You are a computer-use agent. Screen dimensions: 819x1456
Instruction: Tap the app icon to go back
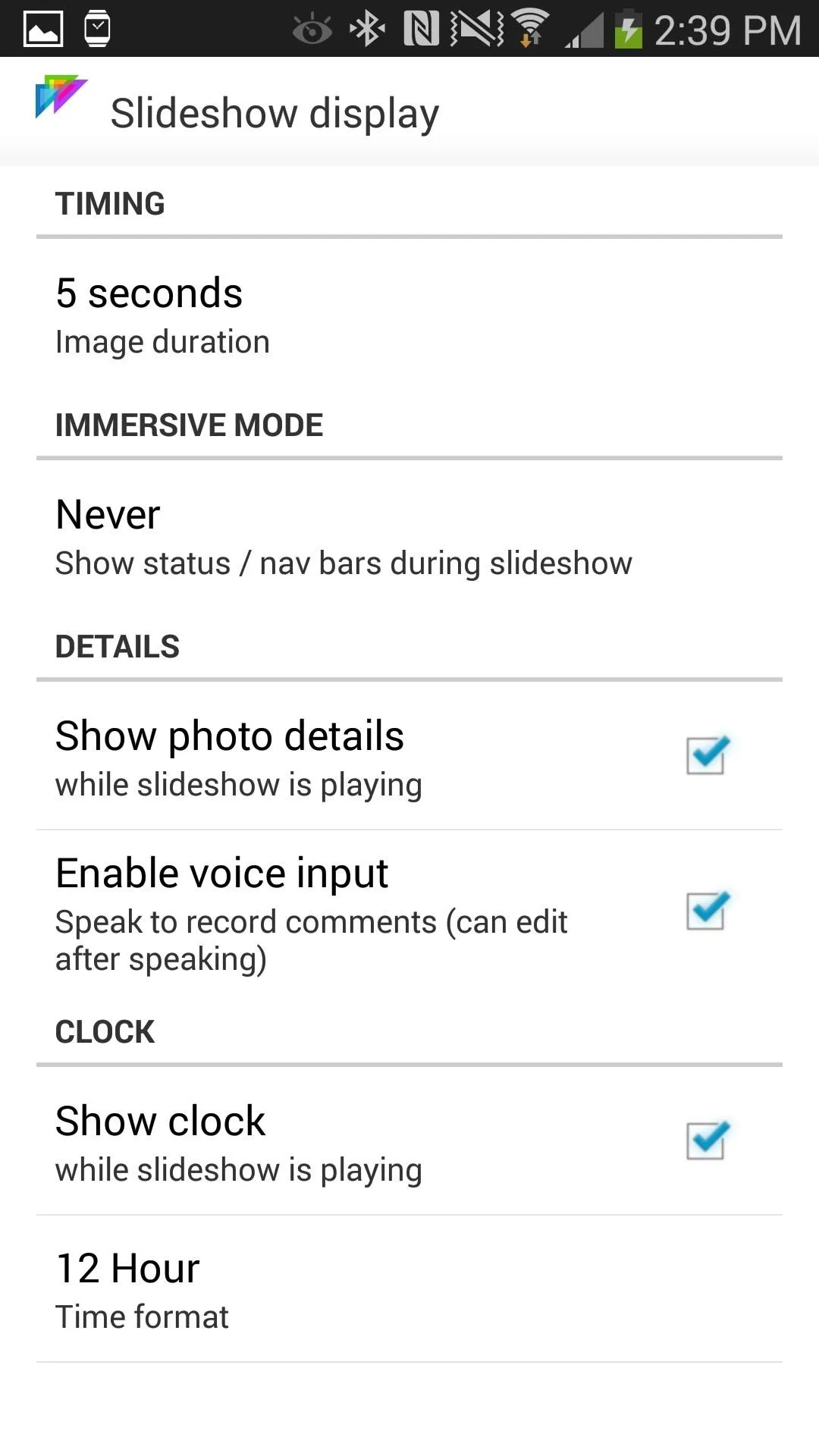62,97
